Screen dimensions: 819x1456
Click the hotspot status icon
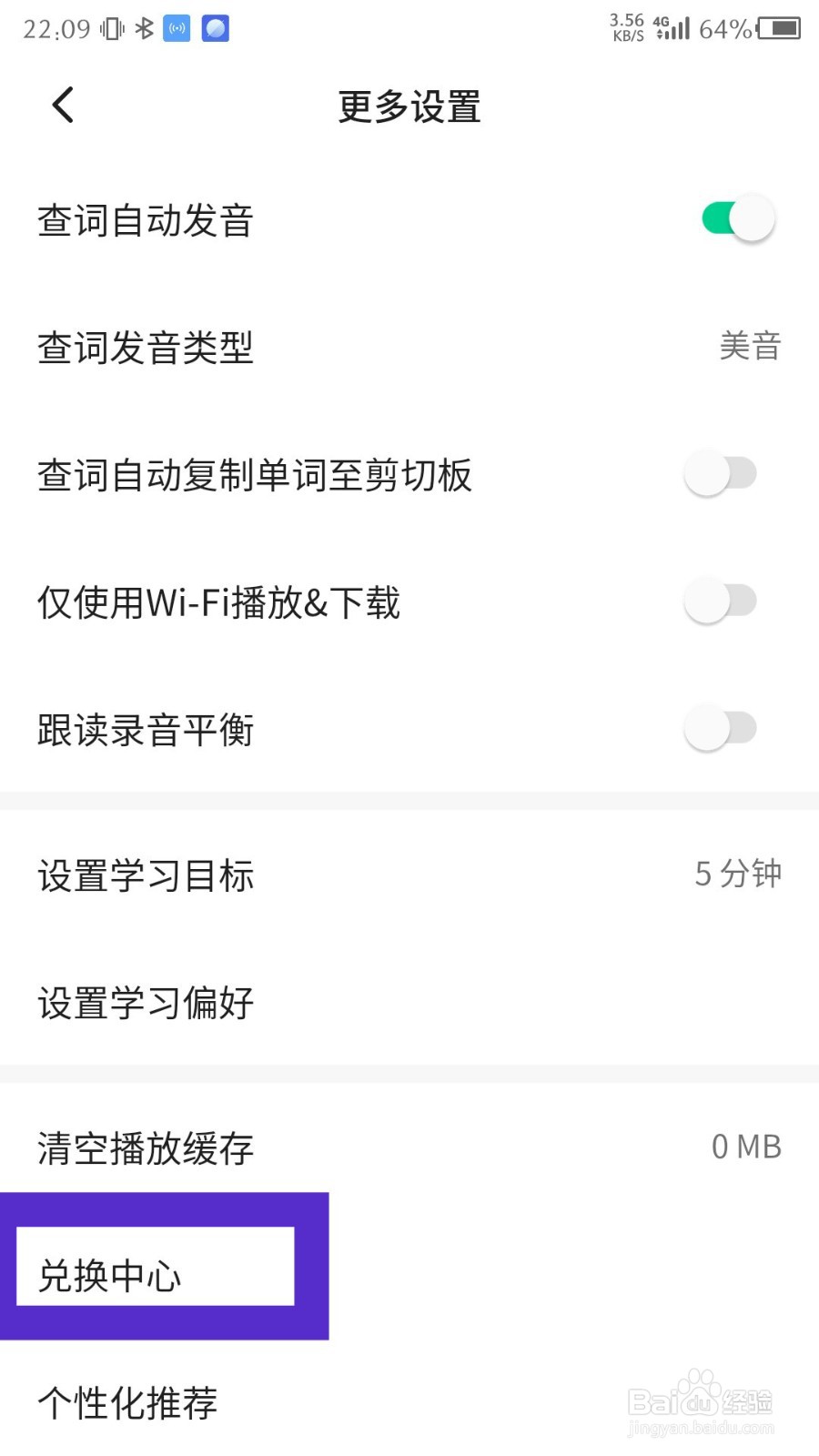[177, 27]
